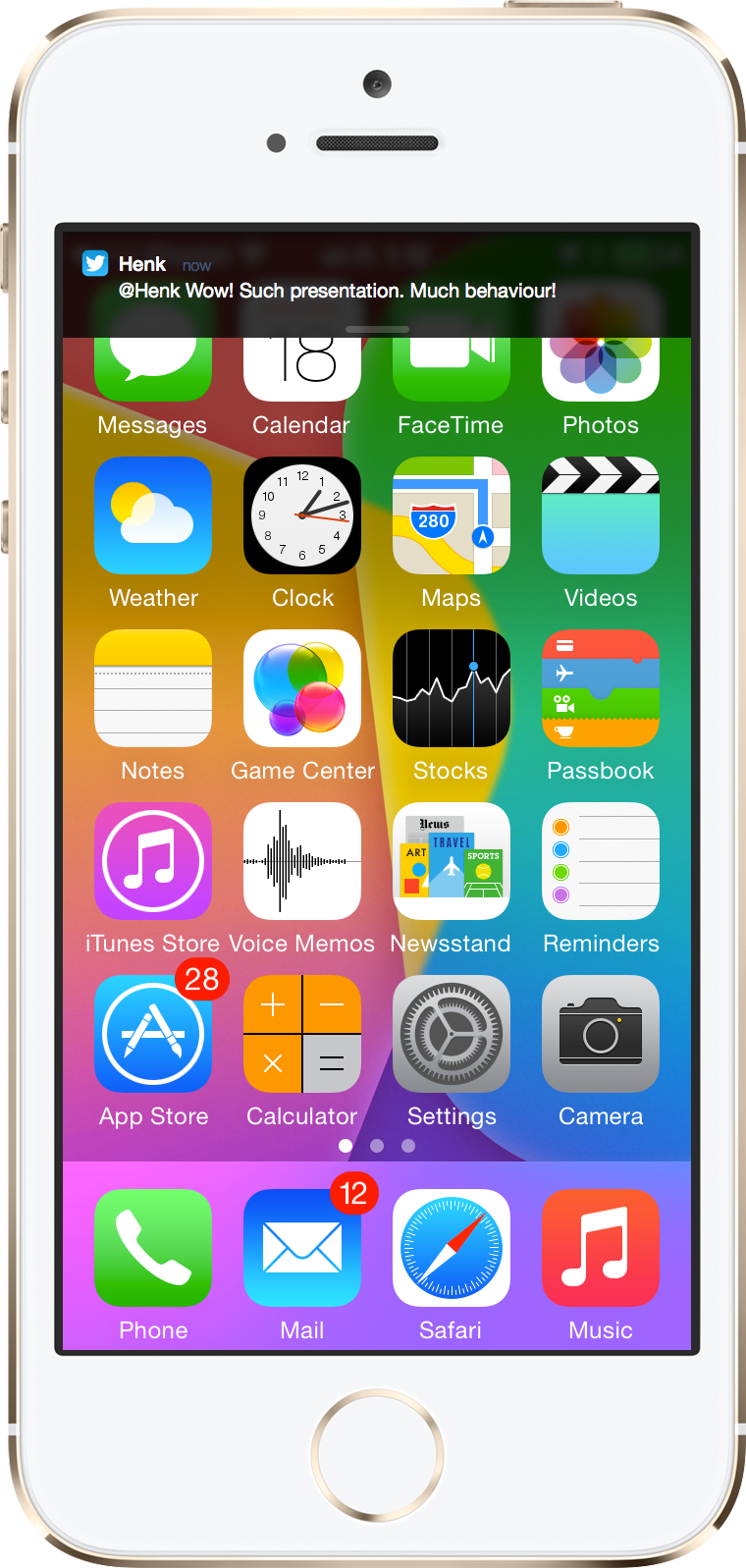Launch the iTunes Store
The height and width of the screenshot is (1568, 746).
click(x=153, y=861)
